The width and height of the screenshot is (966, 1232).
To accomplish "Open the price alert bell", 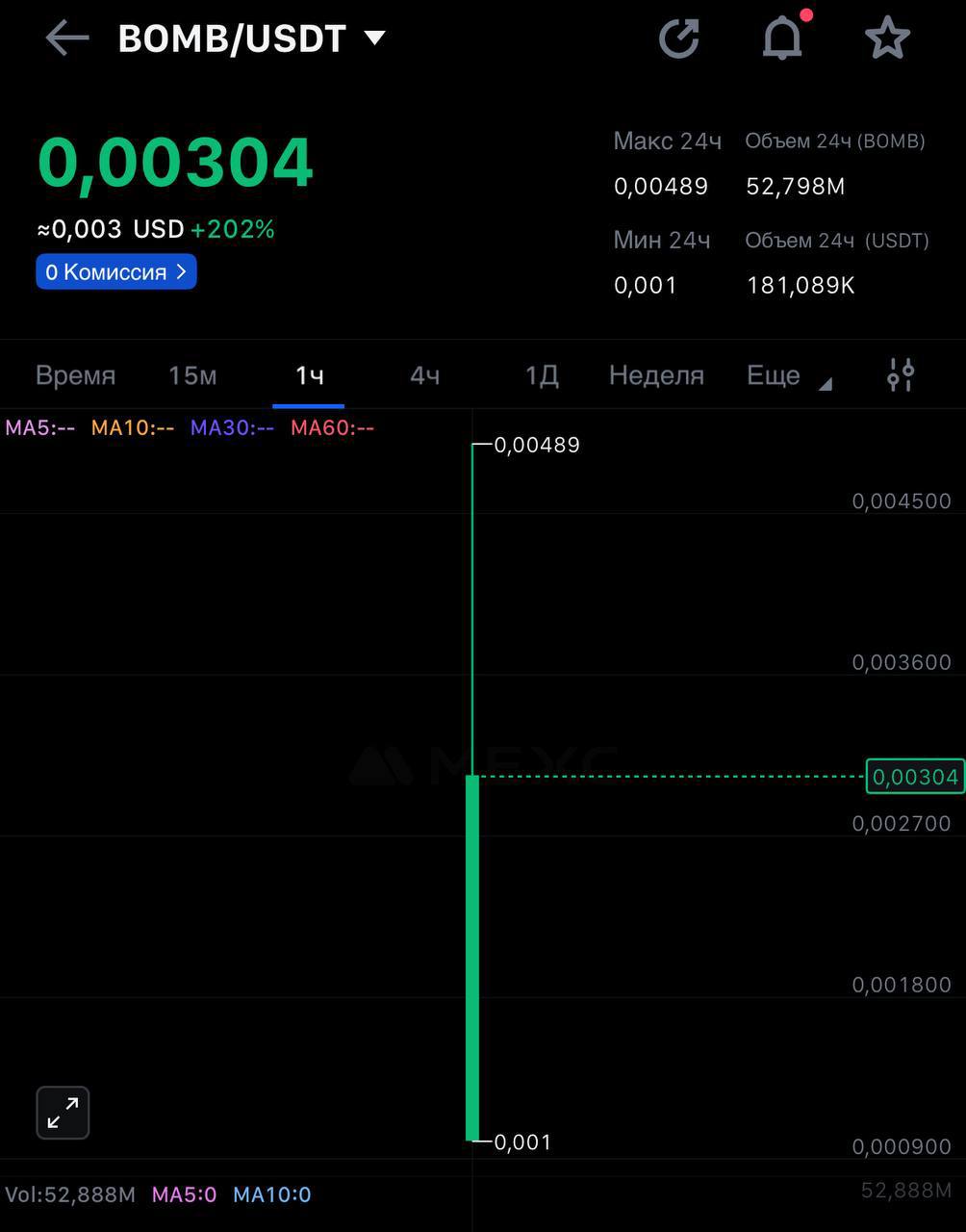I will tap(783, 38).
